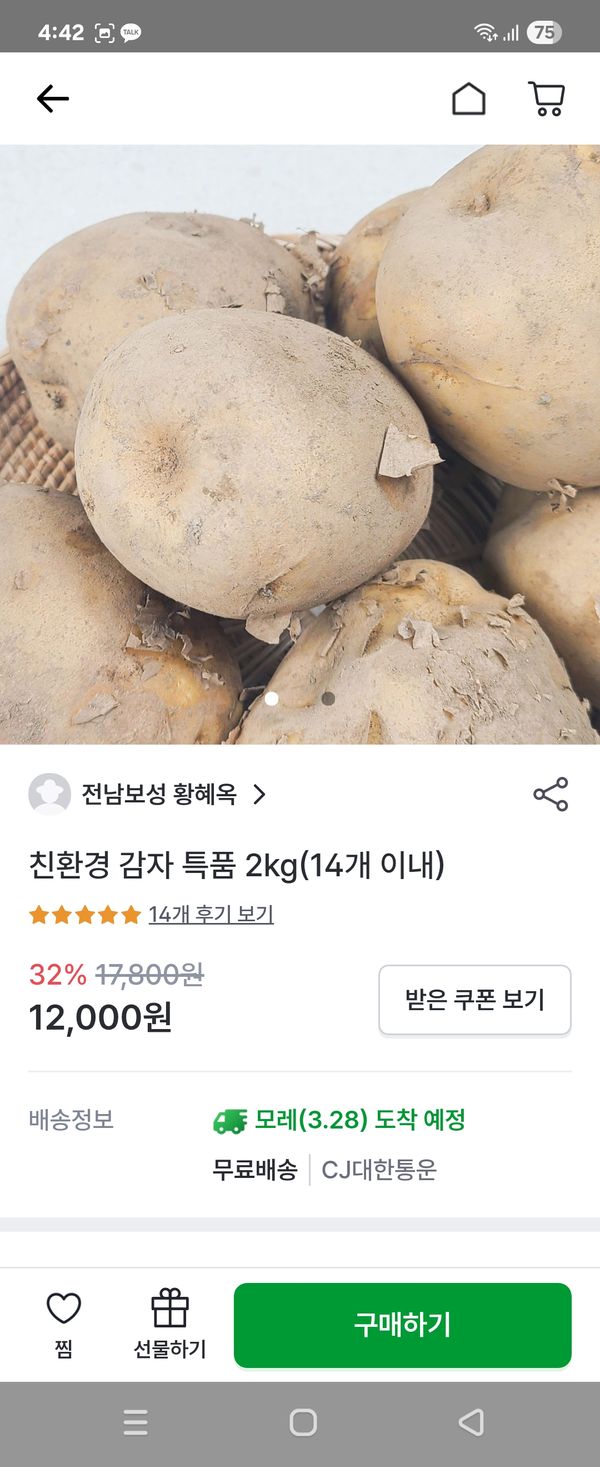The width and height of the screenshot is (600, 1467).
Task: View the 14개 후기 보기 reviews link
Action: tap(211, 914)
